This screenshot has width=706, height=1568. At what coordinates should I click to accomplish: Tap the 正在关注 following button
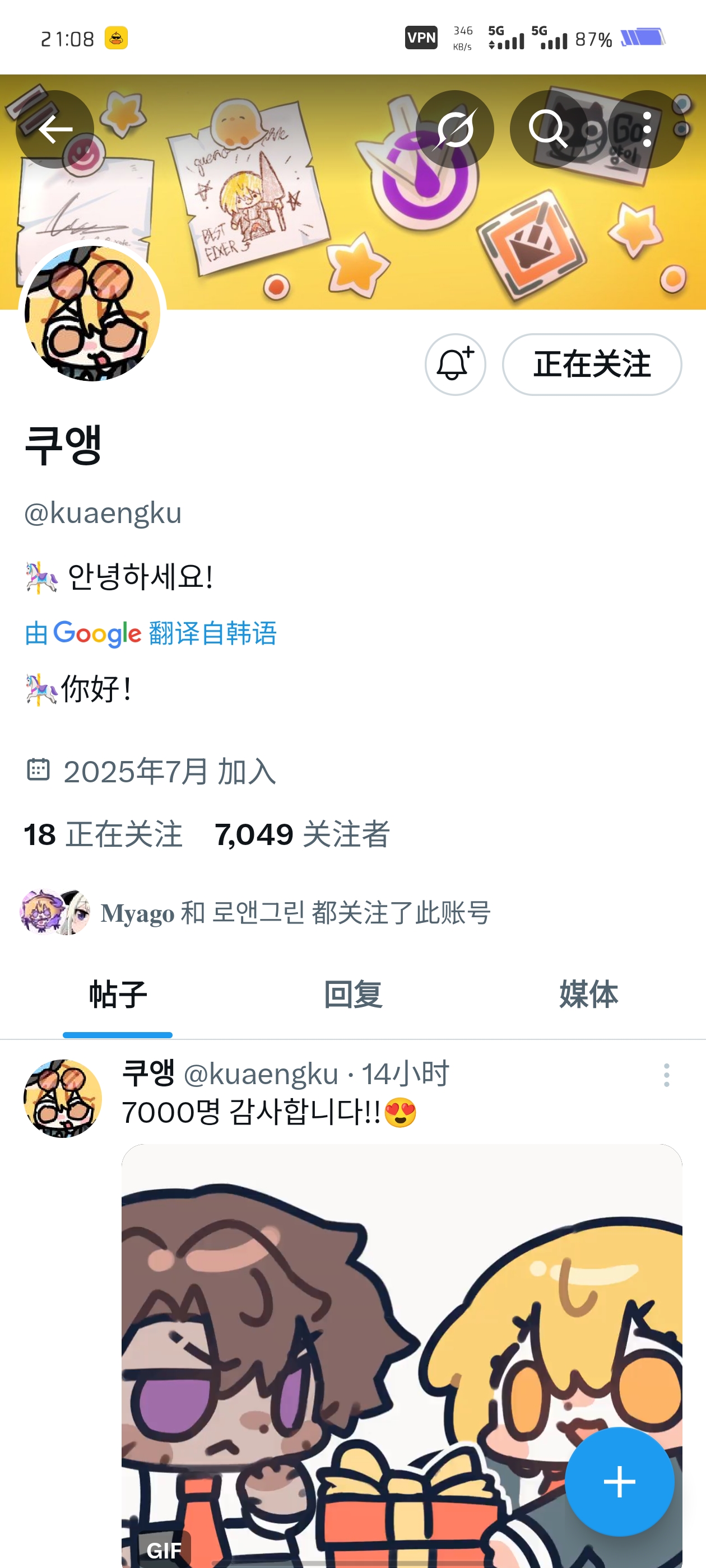[x=592, y=364]
